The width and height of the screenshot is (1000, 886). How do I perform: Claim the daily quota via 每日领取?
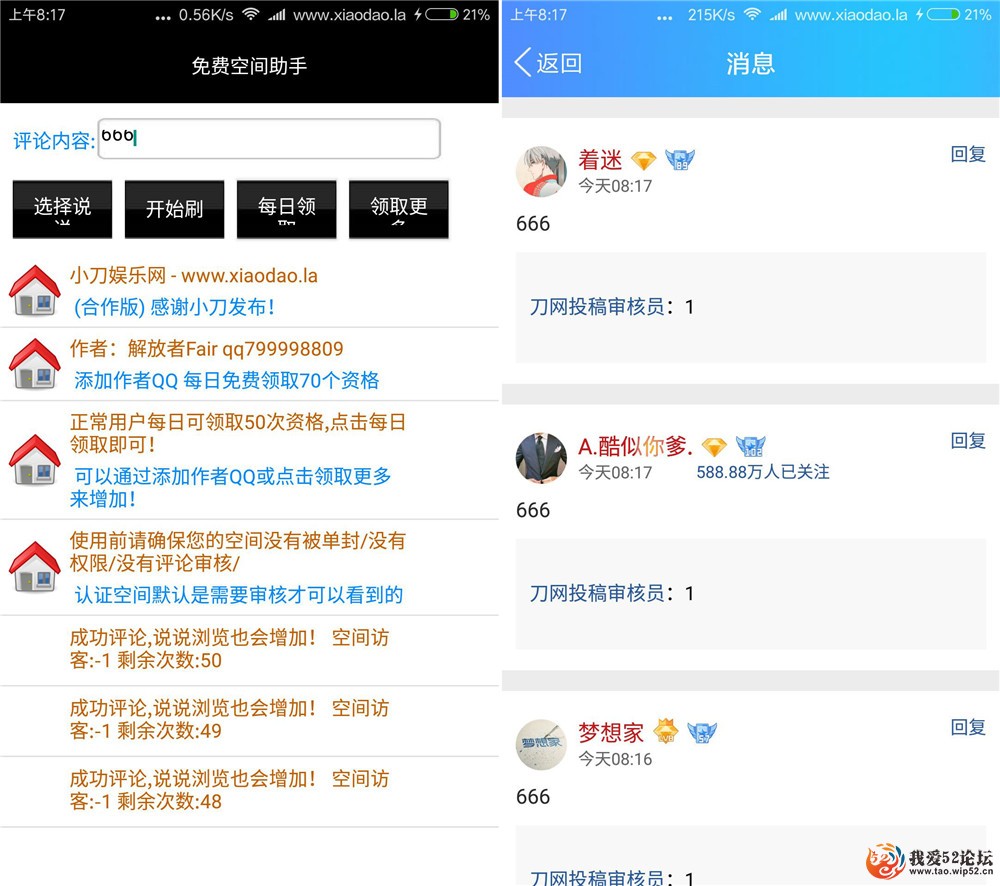pos(286,209)
